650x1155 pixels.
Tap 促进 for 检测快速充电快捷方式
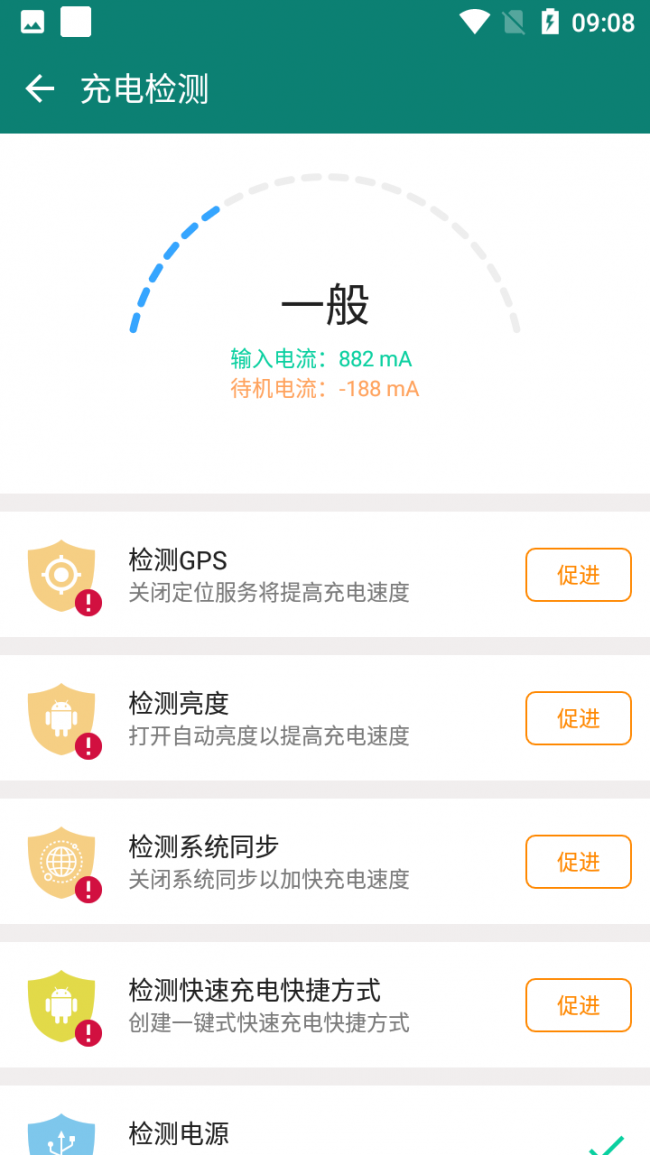(578, 1005)
